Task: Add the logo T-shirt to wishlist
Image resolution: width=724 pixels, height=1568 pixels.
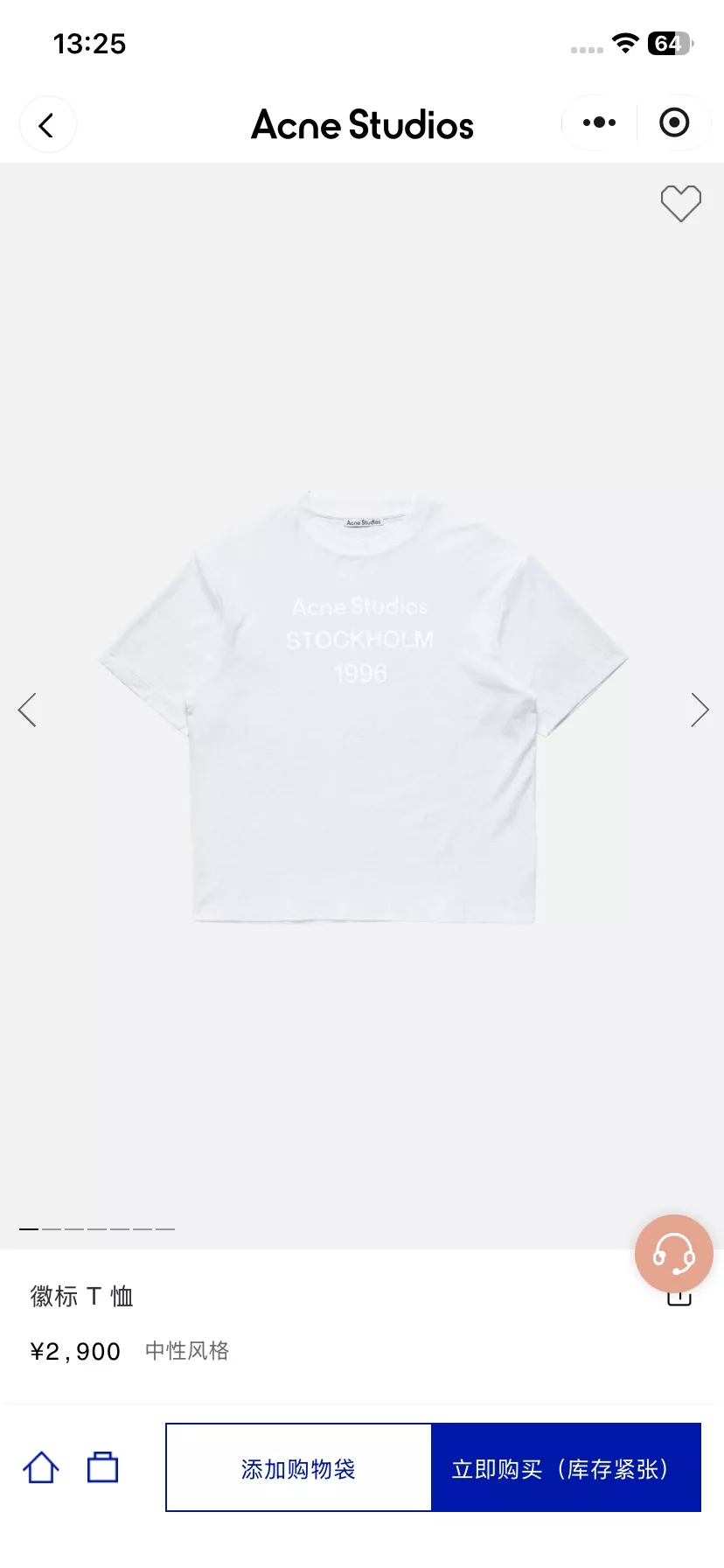Action: (x=680, y=204)
